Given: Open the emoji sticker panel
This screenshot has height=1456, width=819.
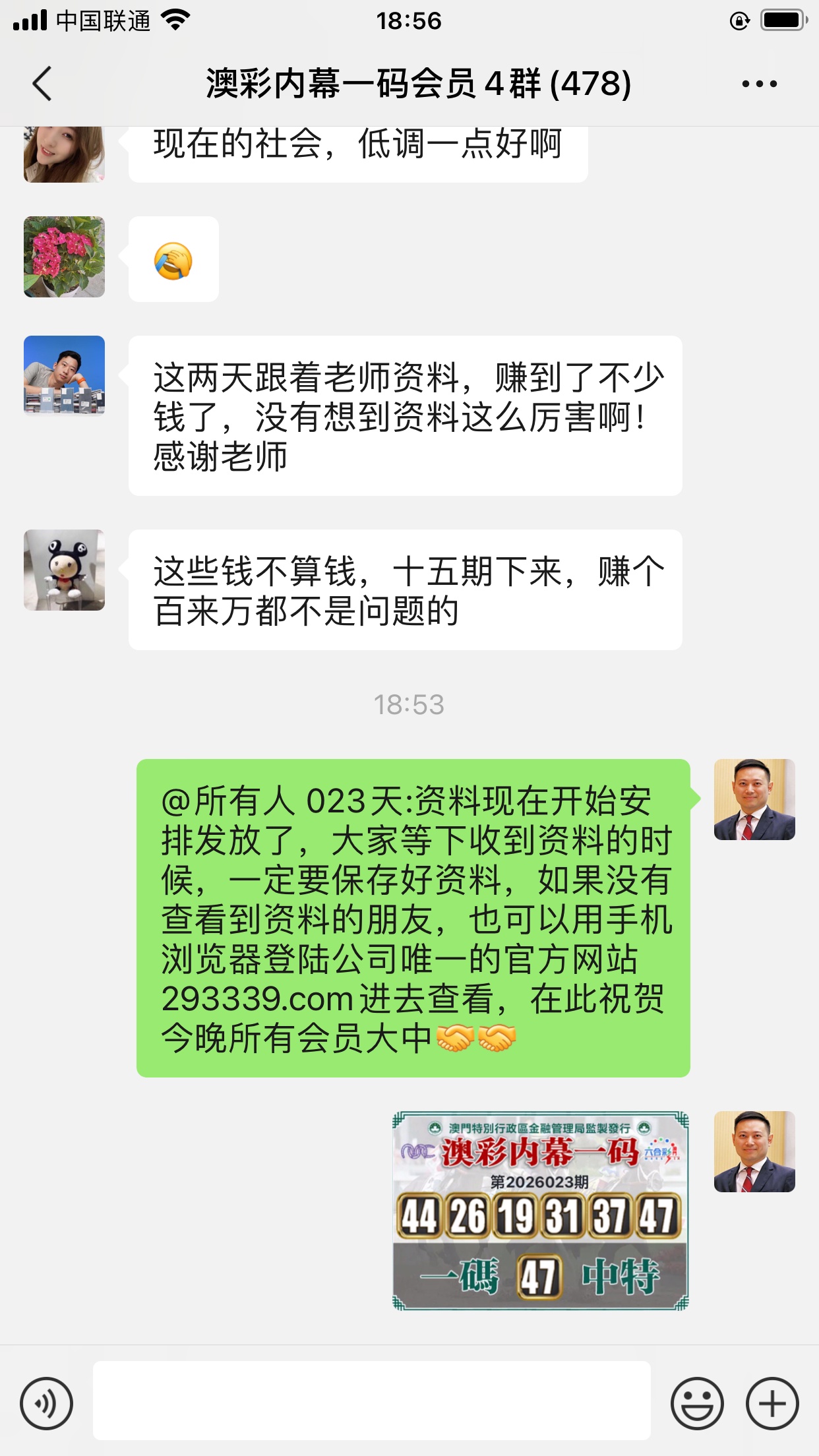Looking at the screenshot, I should tap(697, 1403).
